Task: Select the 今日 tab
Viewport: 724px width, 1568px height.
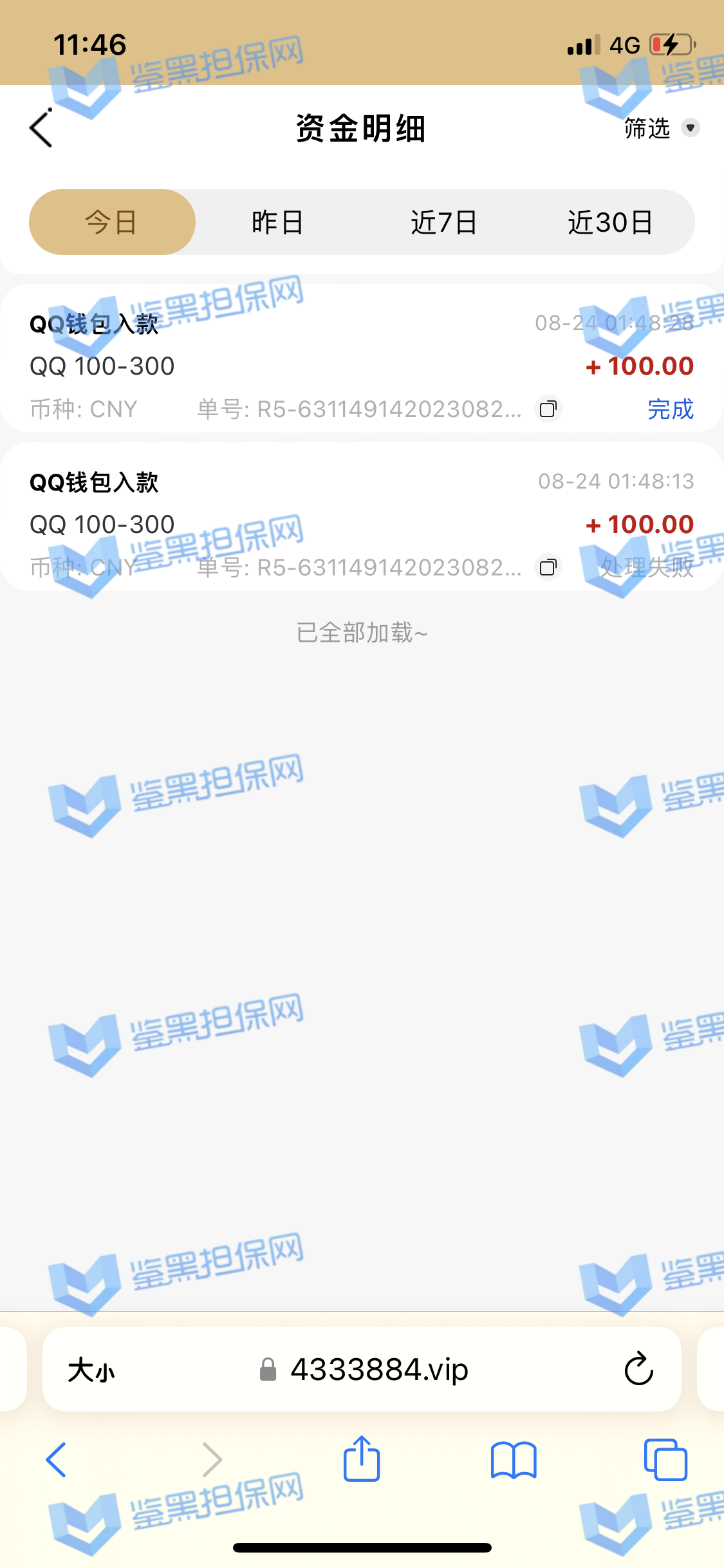Action: pyautogui.click(x=112, y=222)
